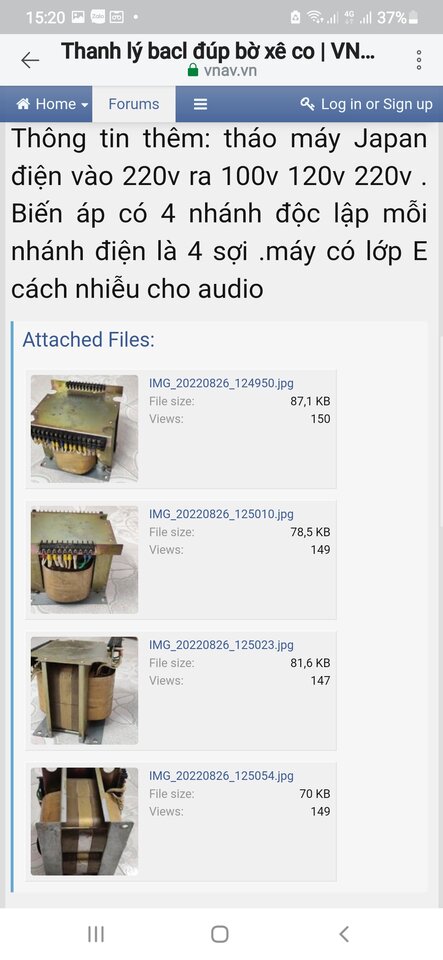The image size is (443, 960).
Task: Open the hamburger navigation menu
Action: coord(201,104)
